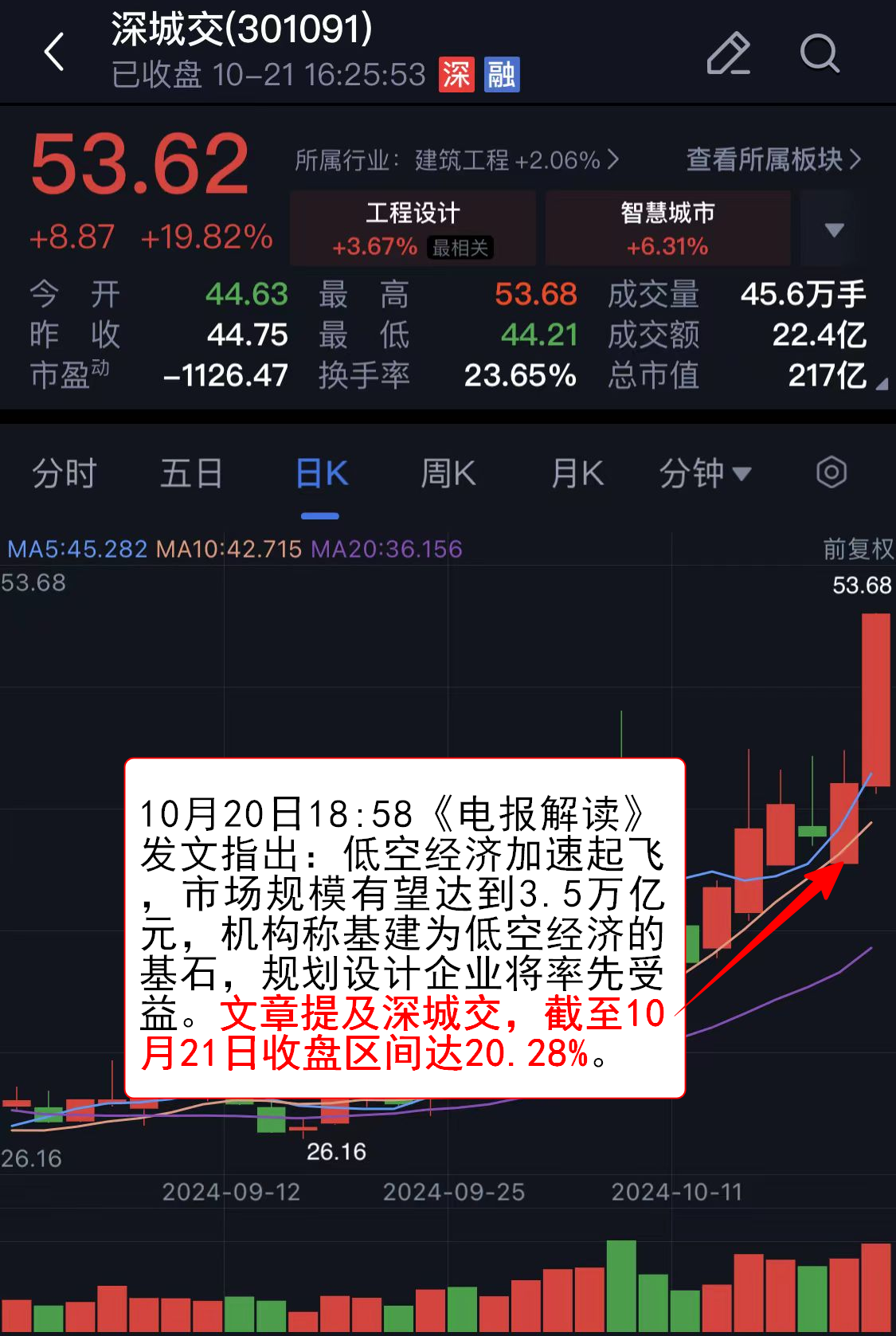
Task: Open the 工程设计 sector chip
Action: coord(413,228)
